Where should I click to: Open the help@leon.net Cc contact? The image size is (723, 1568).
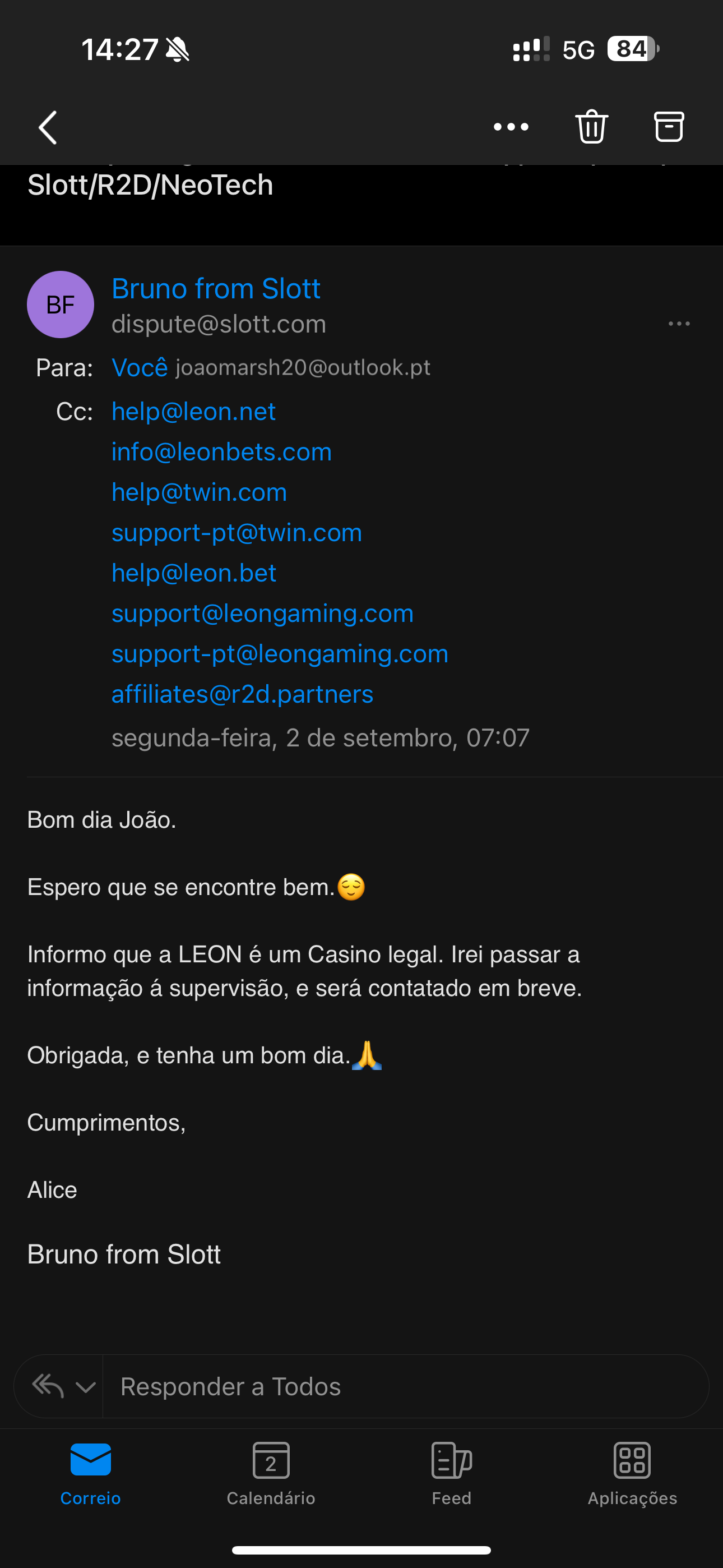(193, 412)
